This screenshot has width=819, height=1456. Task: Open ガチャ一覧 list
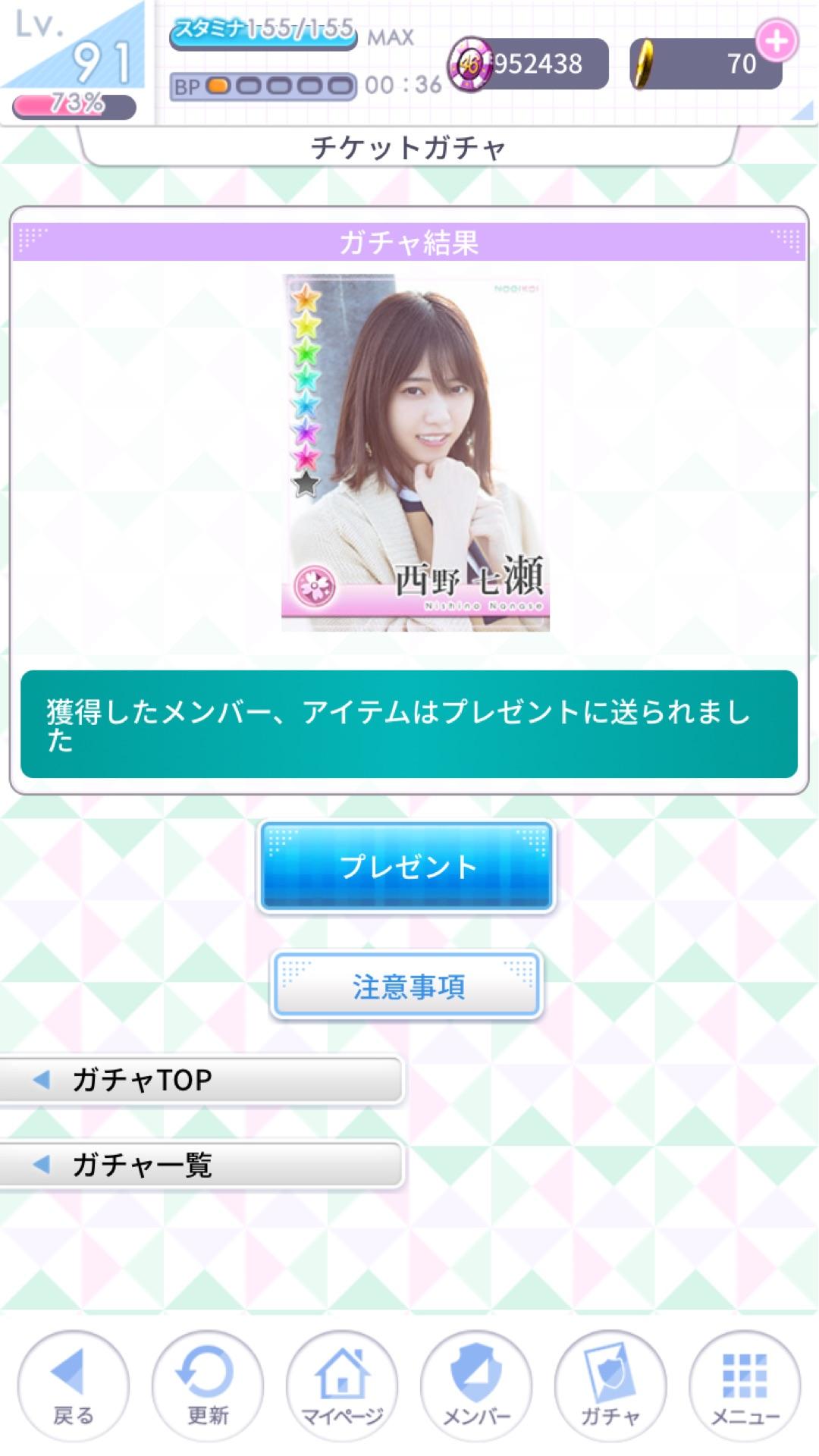click(x=201, y=1164)
